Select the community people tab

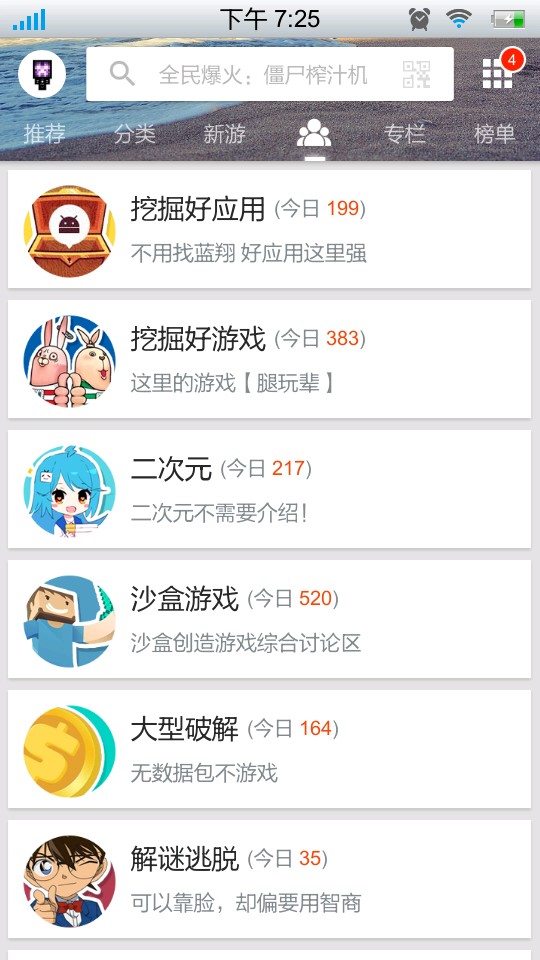314,133
